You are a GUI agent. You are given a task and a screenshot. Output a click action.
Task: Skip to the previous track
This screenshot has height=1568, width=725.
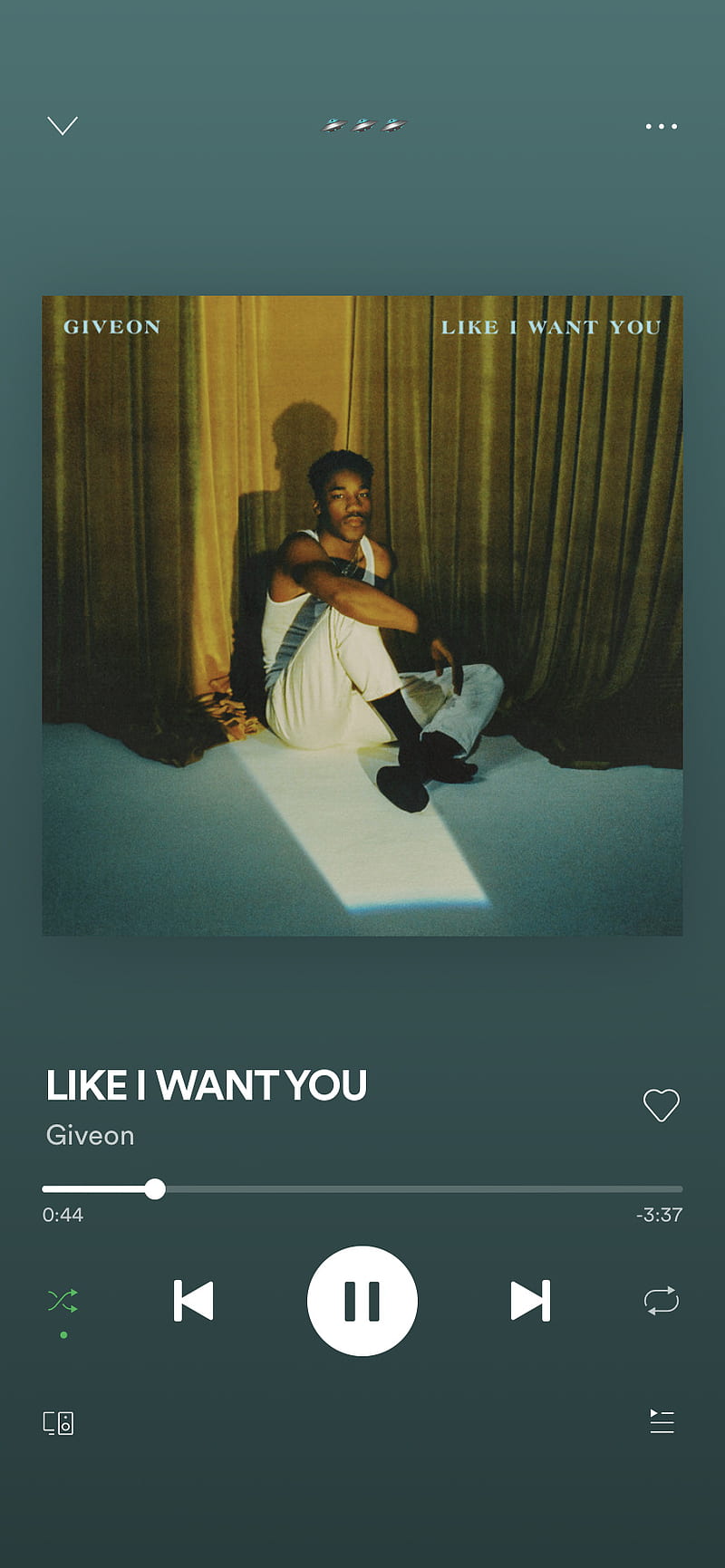[x=193, y=1301]
